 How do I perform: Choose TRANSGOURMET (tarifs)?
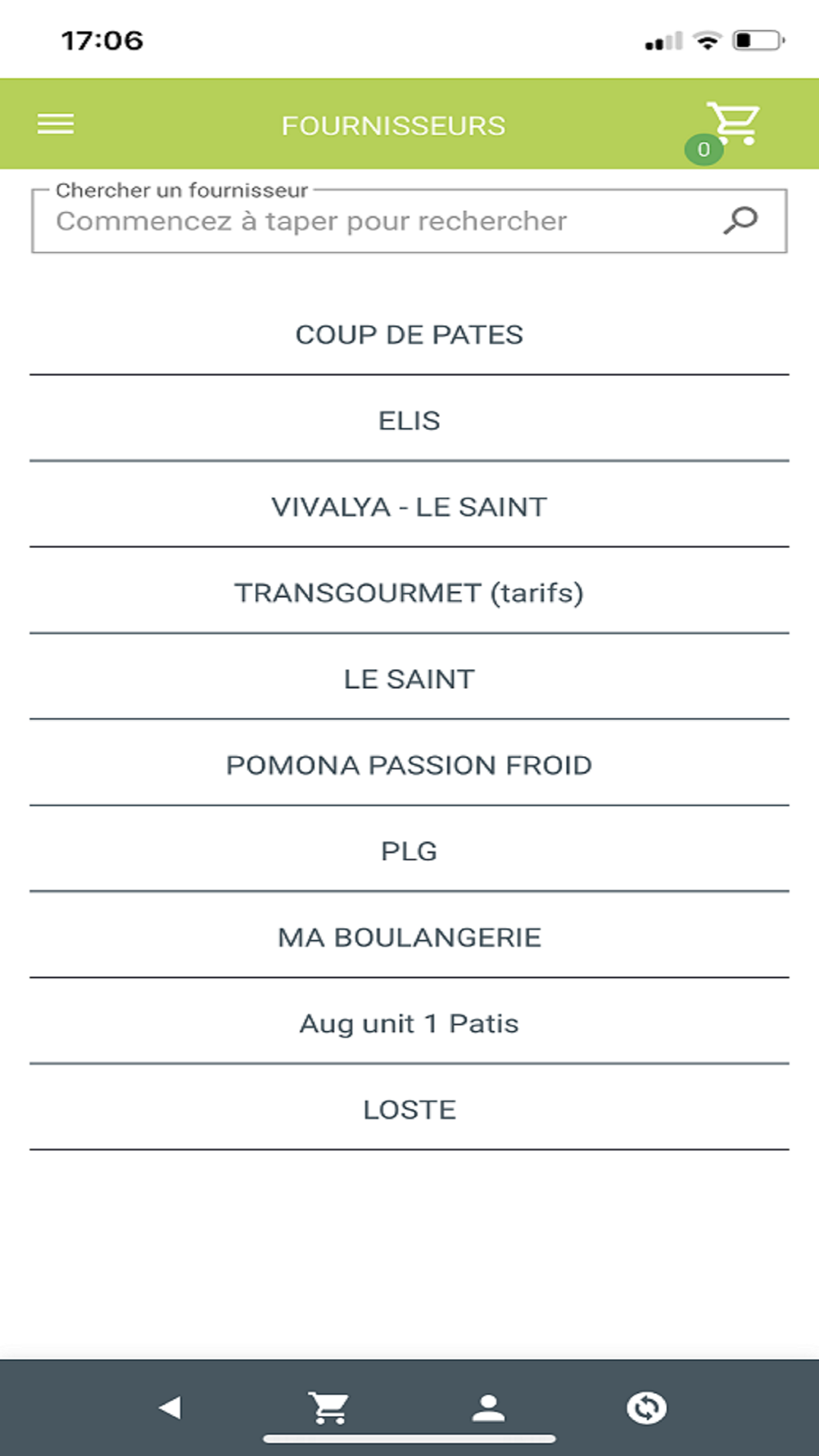pos(409,592)
